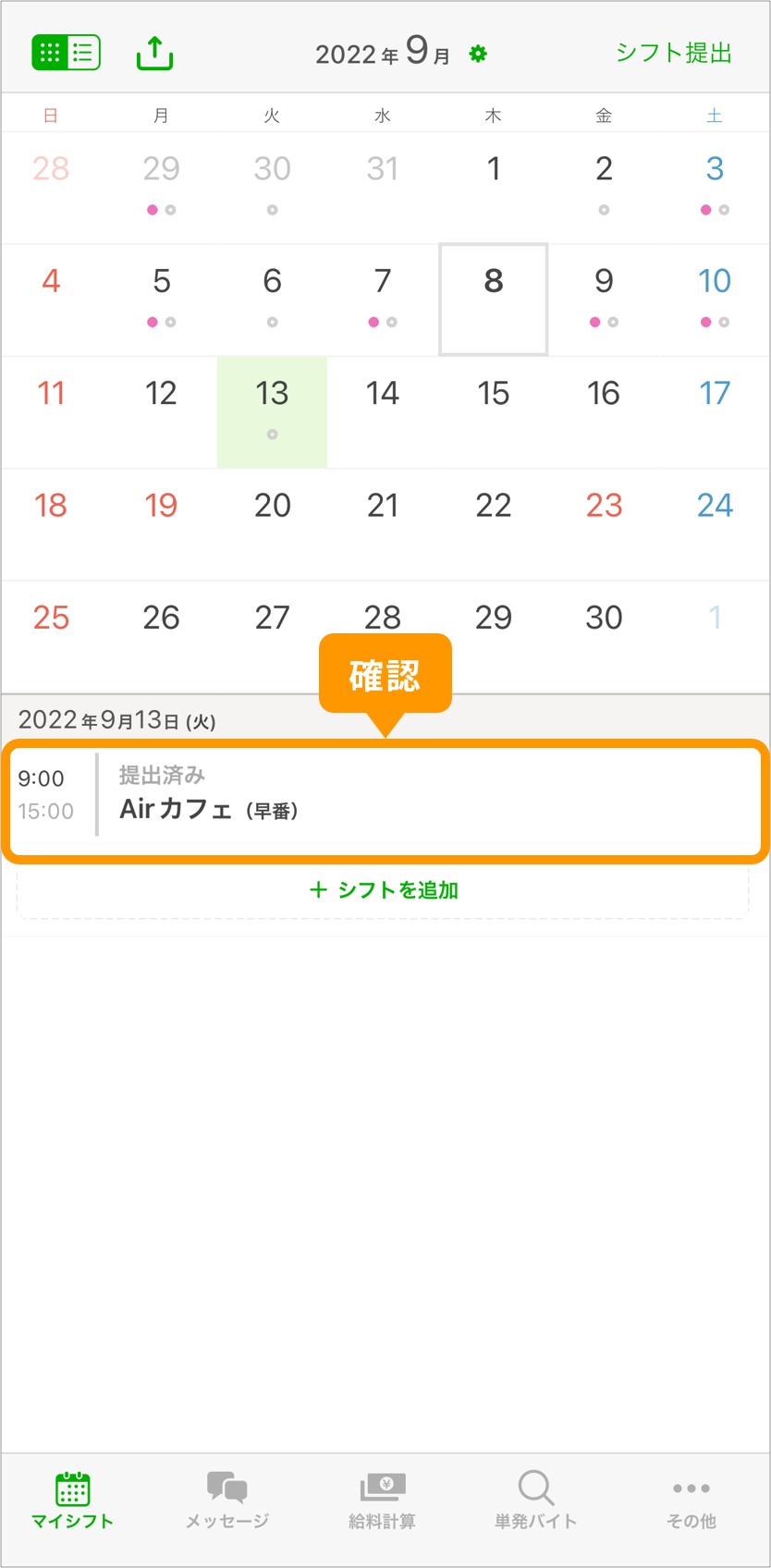This screenshot has height=1568, width=771.
Task: Tap シフト提出 to submit shifts
Action: pos(673,54)
